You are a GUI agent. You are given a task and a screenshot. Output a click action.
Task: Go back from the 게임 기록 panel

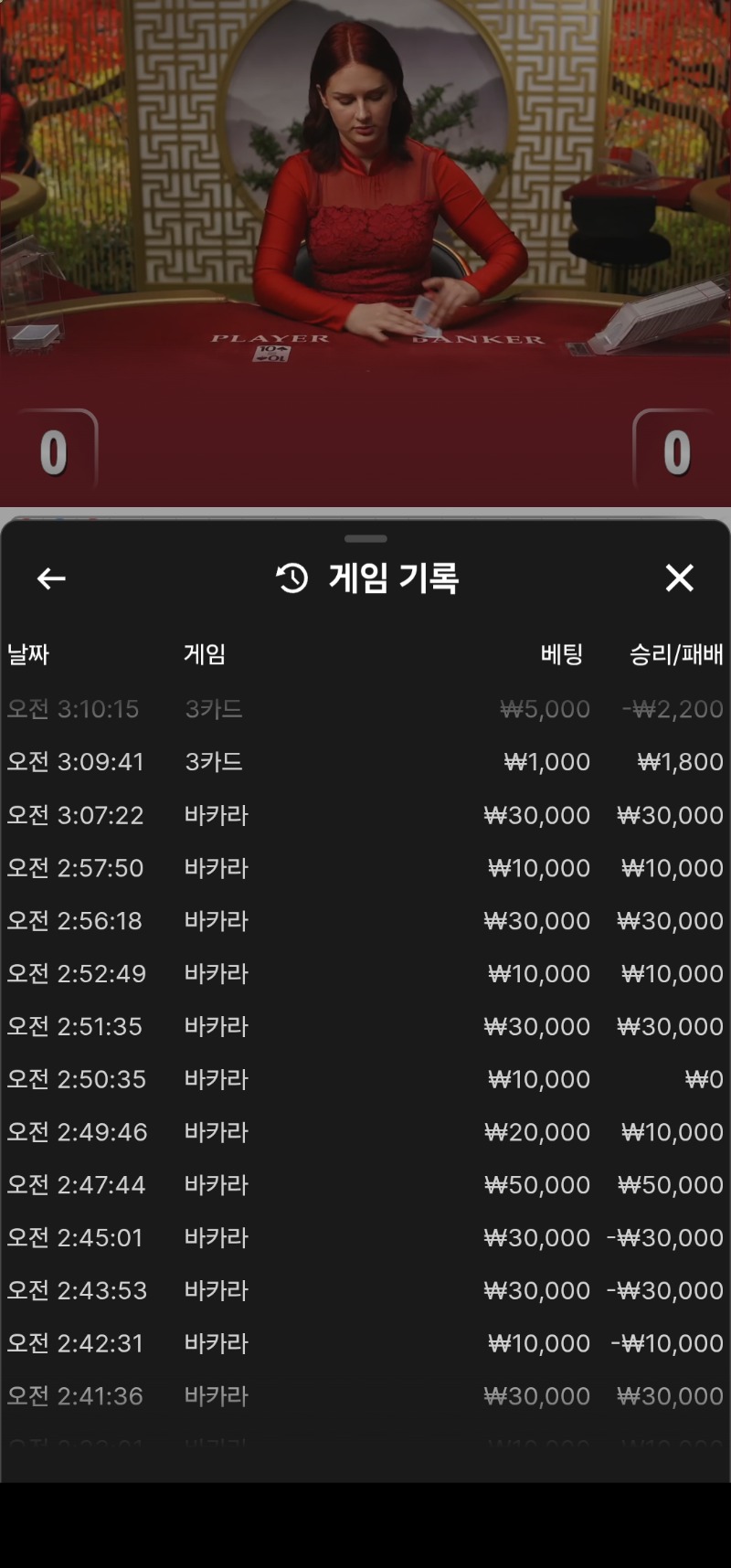pos(51,578)
